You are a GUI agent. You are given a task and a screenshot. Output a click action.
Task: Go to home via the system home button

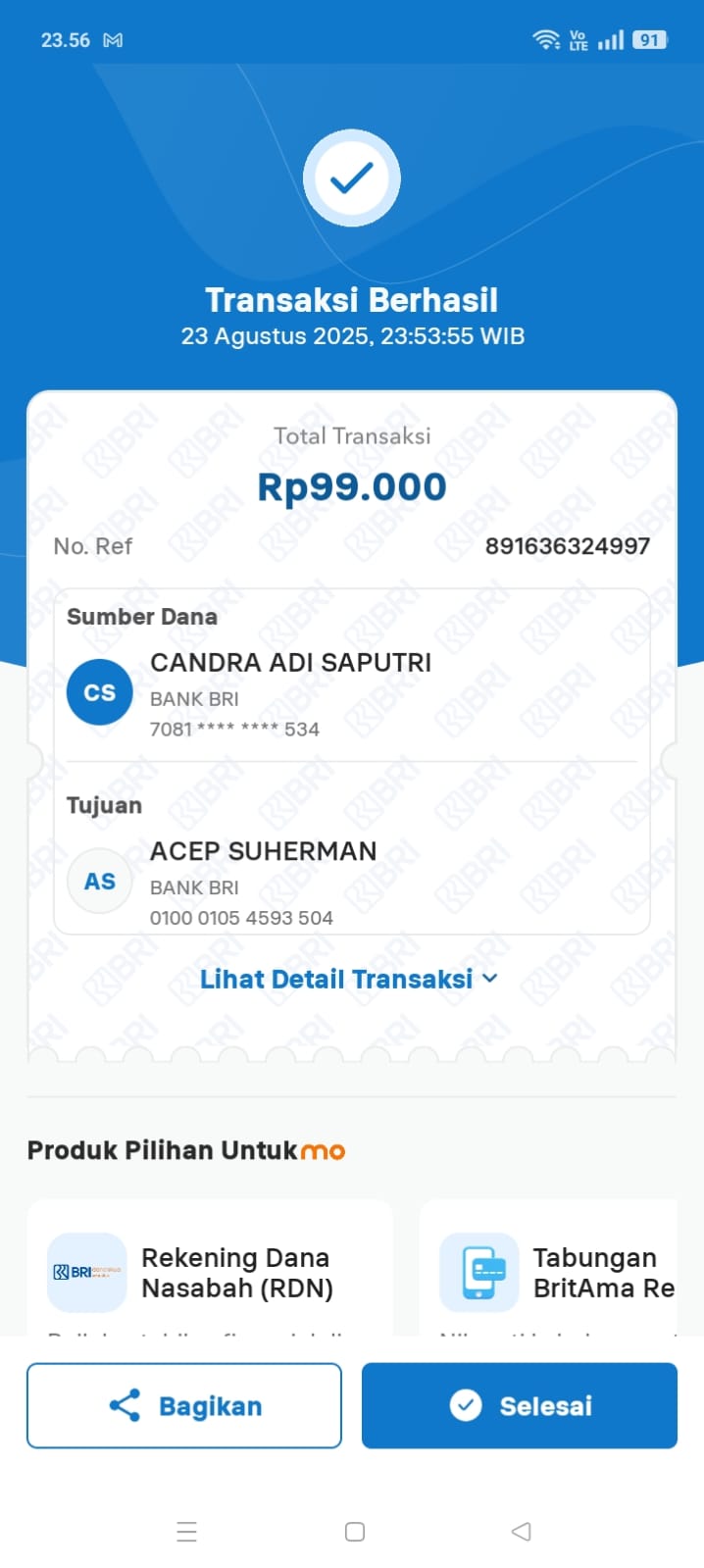click(355, 1531)
